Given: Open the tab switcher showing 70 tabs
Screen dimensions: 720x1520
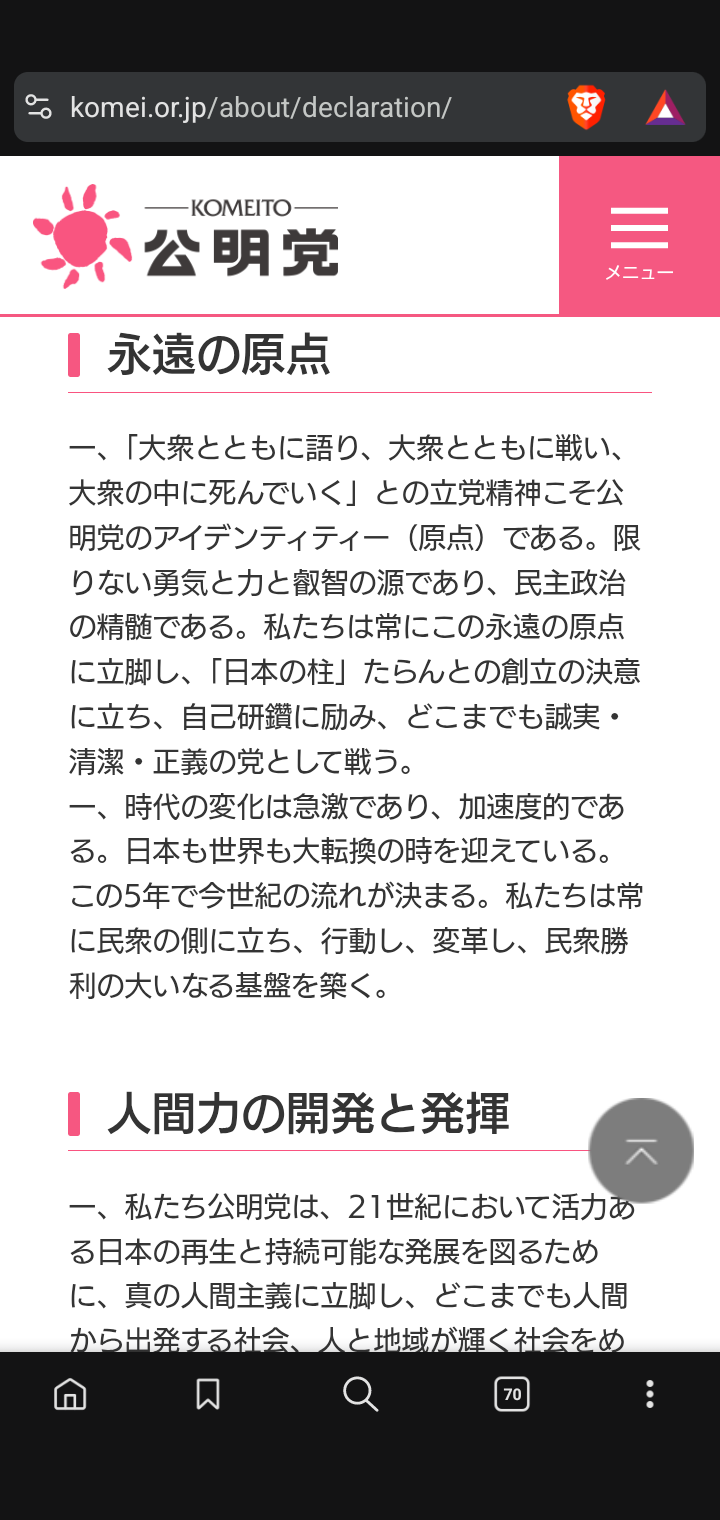Looking at the screenshot, I should point(511,1393).
